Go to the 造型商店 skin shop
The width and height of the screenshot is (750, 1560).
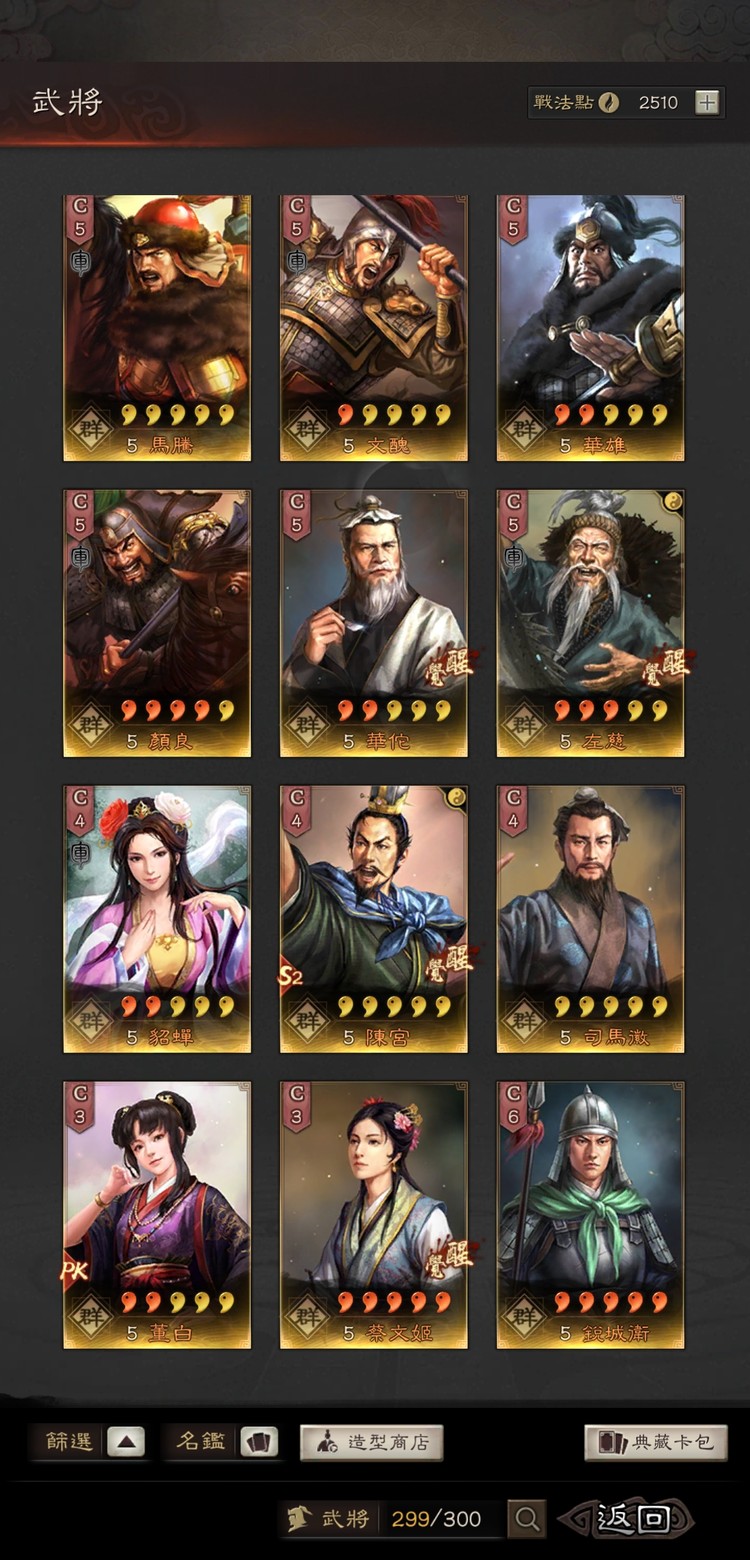(x=372, y=1442)
